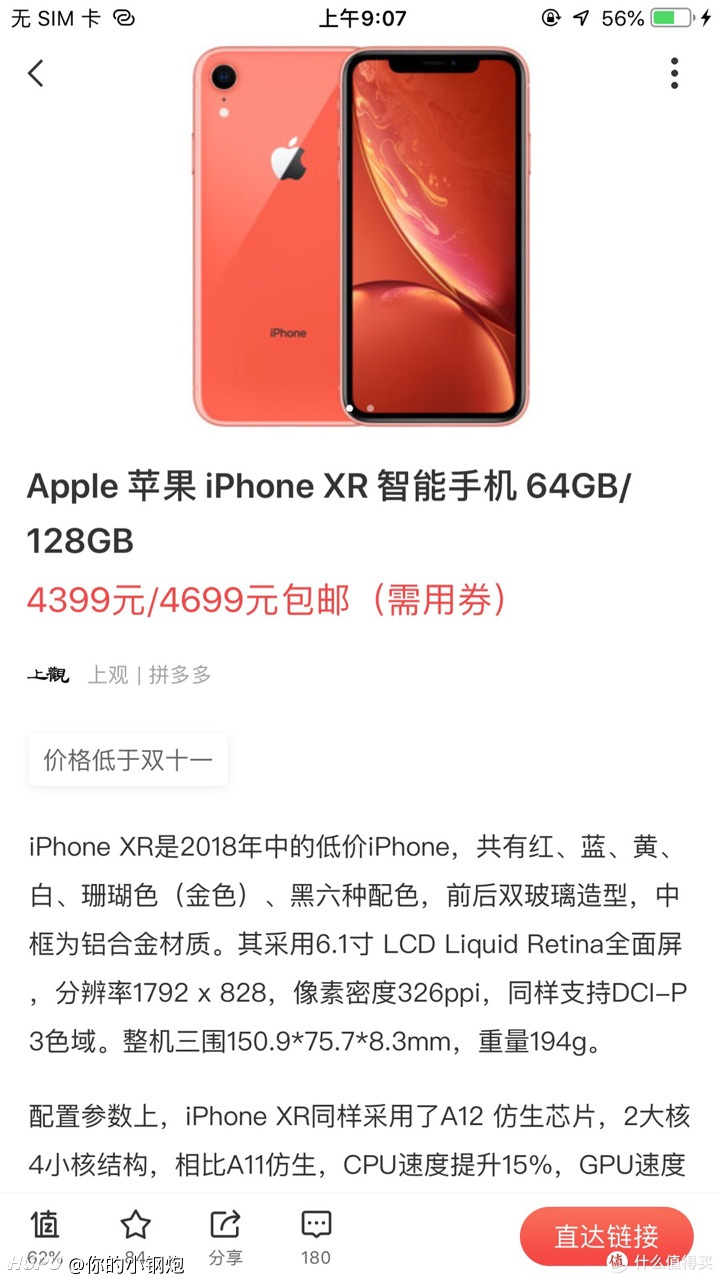View the iPhone XR product image
The height and width of the screenshot is (1280, 720).
(x=360, y=236)
